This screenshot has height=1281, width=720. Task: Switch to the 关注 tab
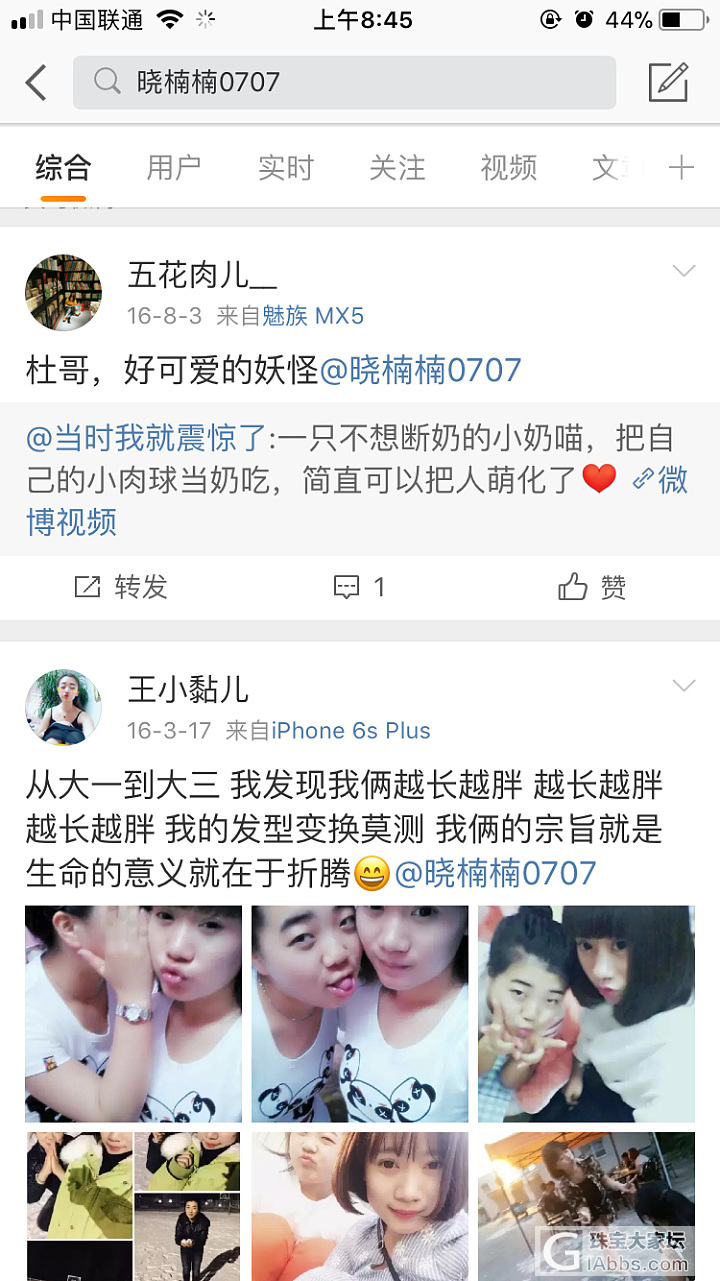[397, 168]
